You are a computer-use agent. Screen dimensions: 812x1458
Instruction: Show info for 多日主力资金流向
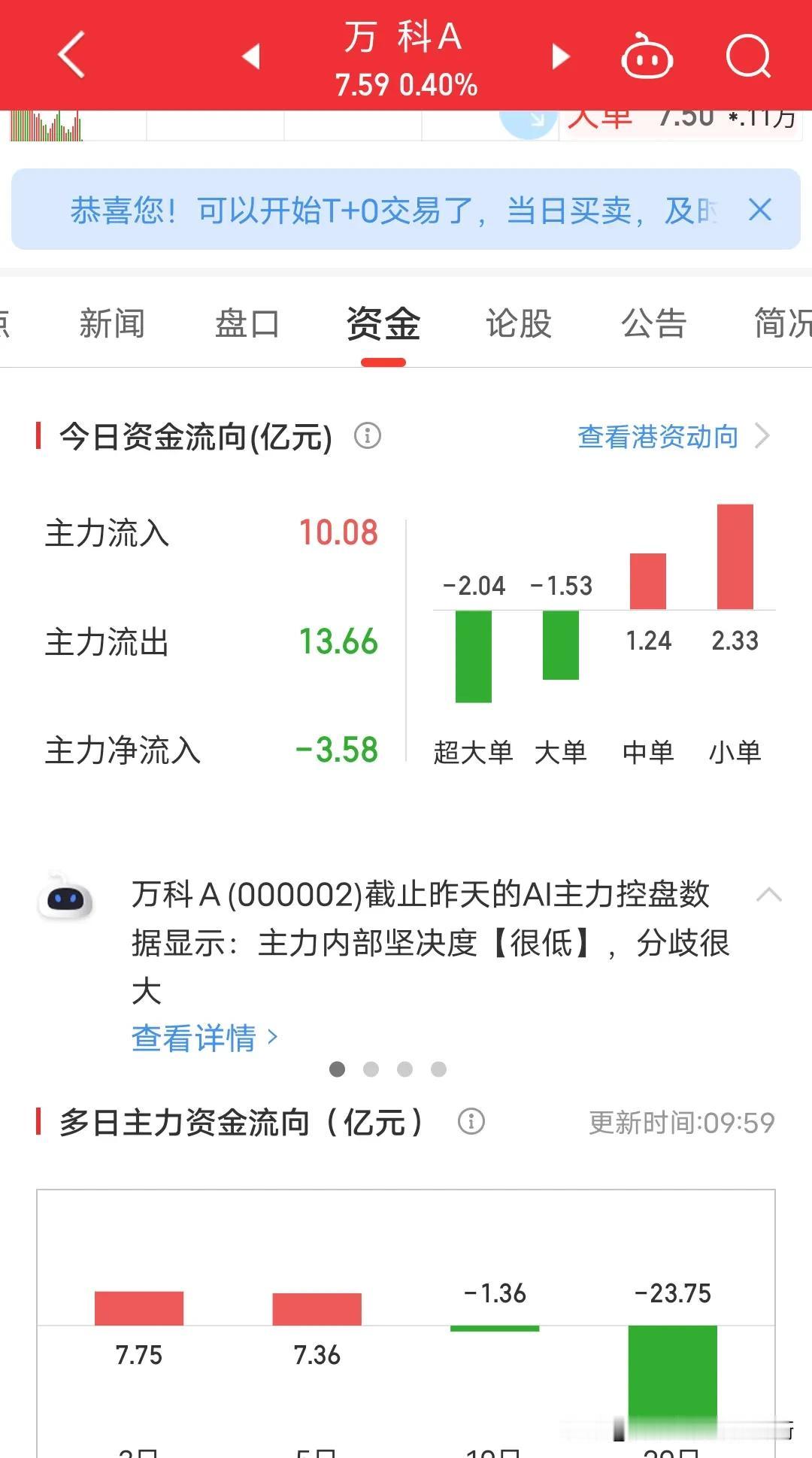click(x=471, y=1121)
